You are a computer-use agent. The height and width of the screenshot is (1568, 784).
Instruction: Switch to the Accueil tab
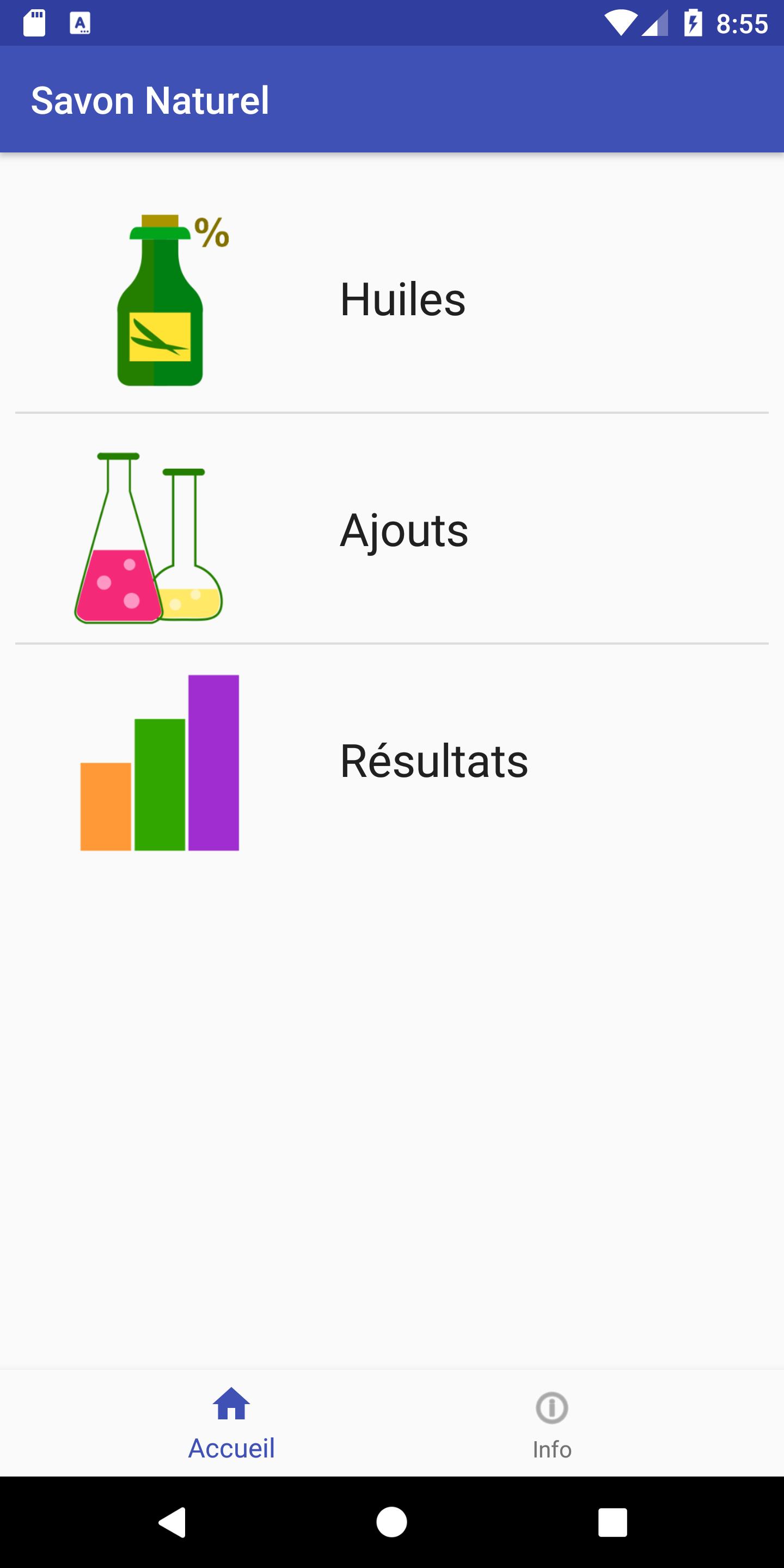[231, 1423]
